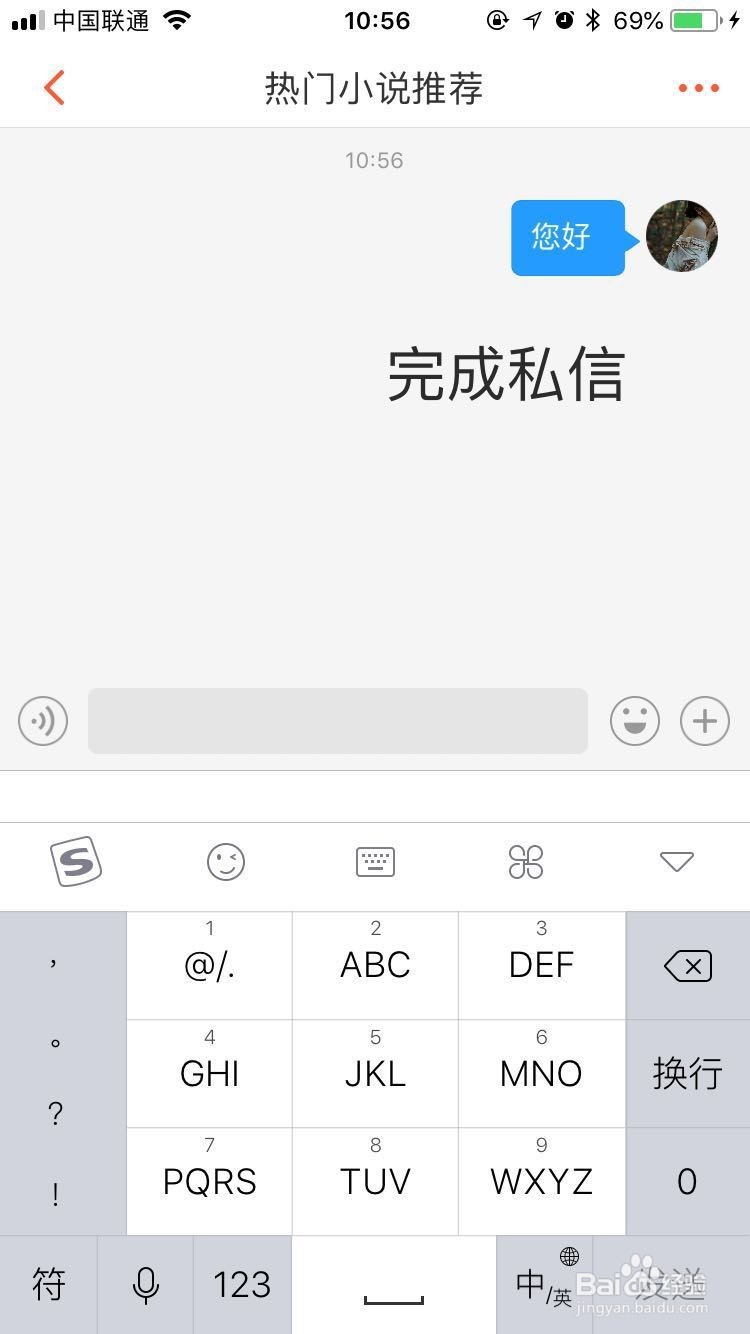Viewport: 750px width, 1334px height.
Task: Select the voice message icon beside input
Action: [x=42, y=720]
